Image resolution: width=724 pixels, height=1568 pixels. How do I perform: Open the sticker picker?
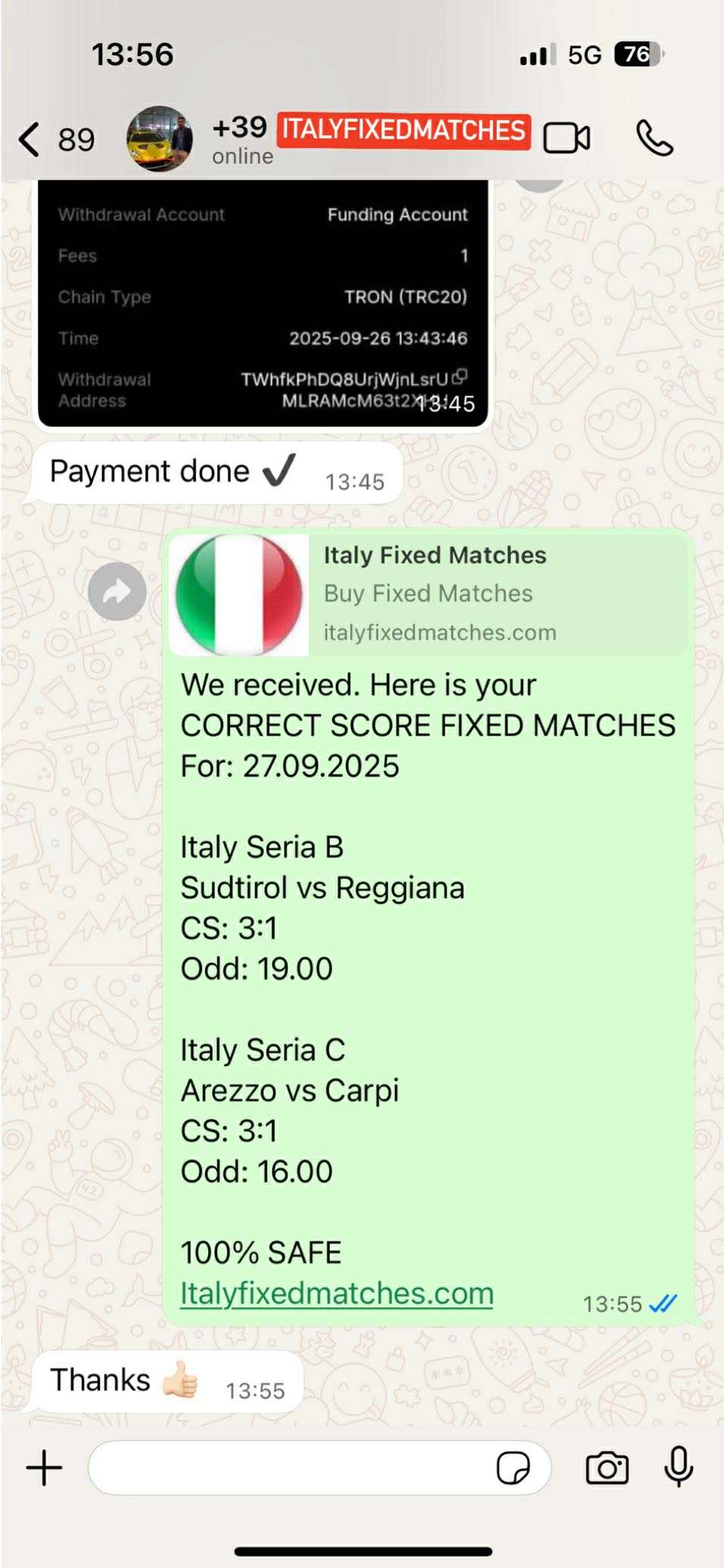(514, 1468)
